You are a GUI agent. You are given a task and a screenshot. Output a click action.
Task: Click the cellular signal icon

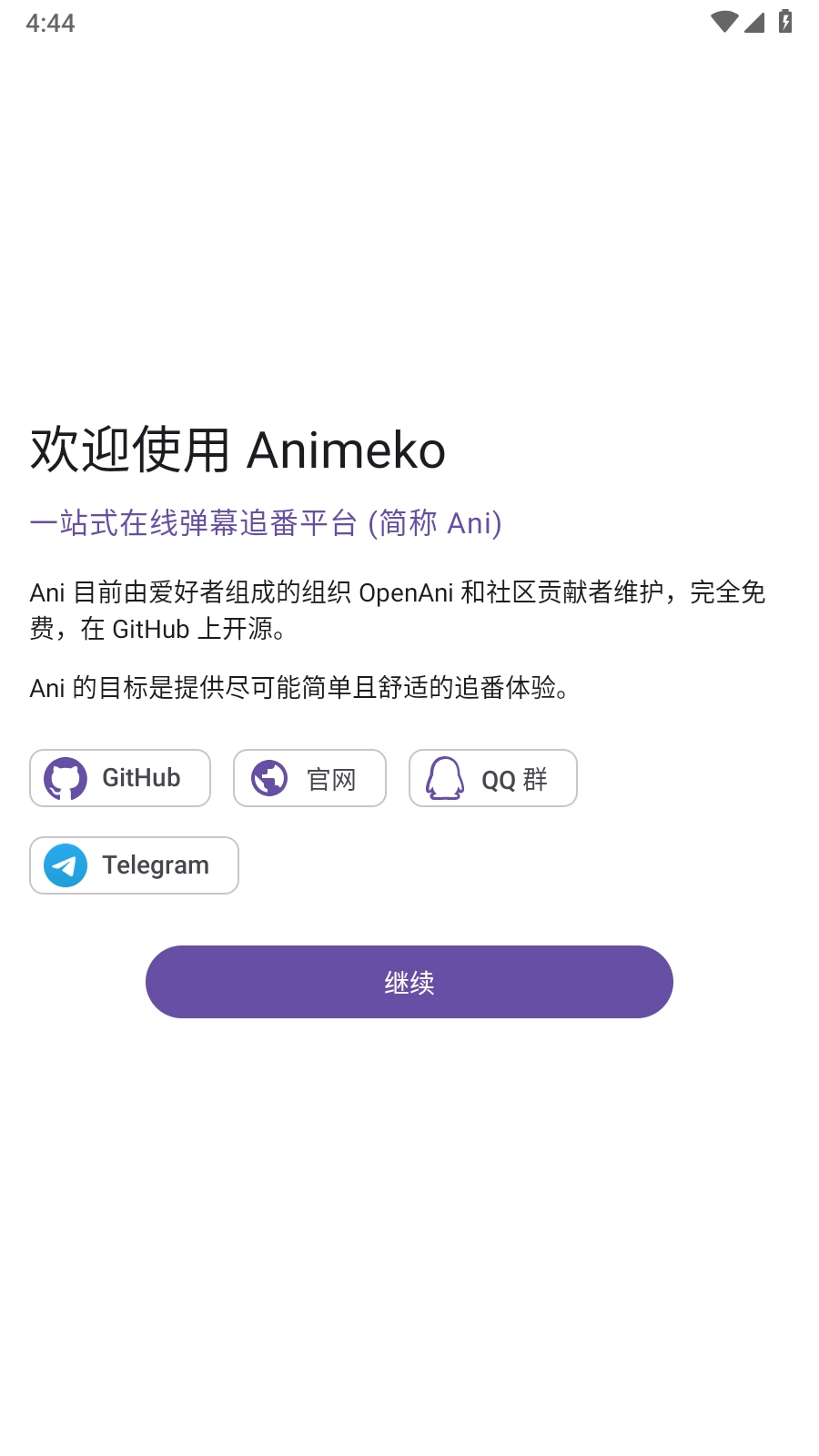click(x=753, y=23)
